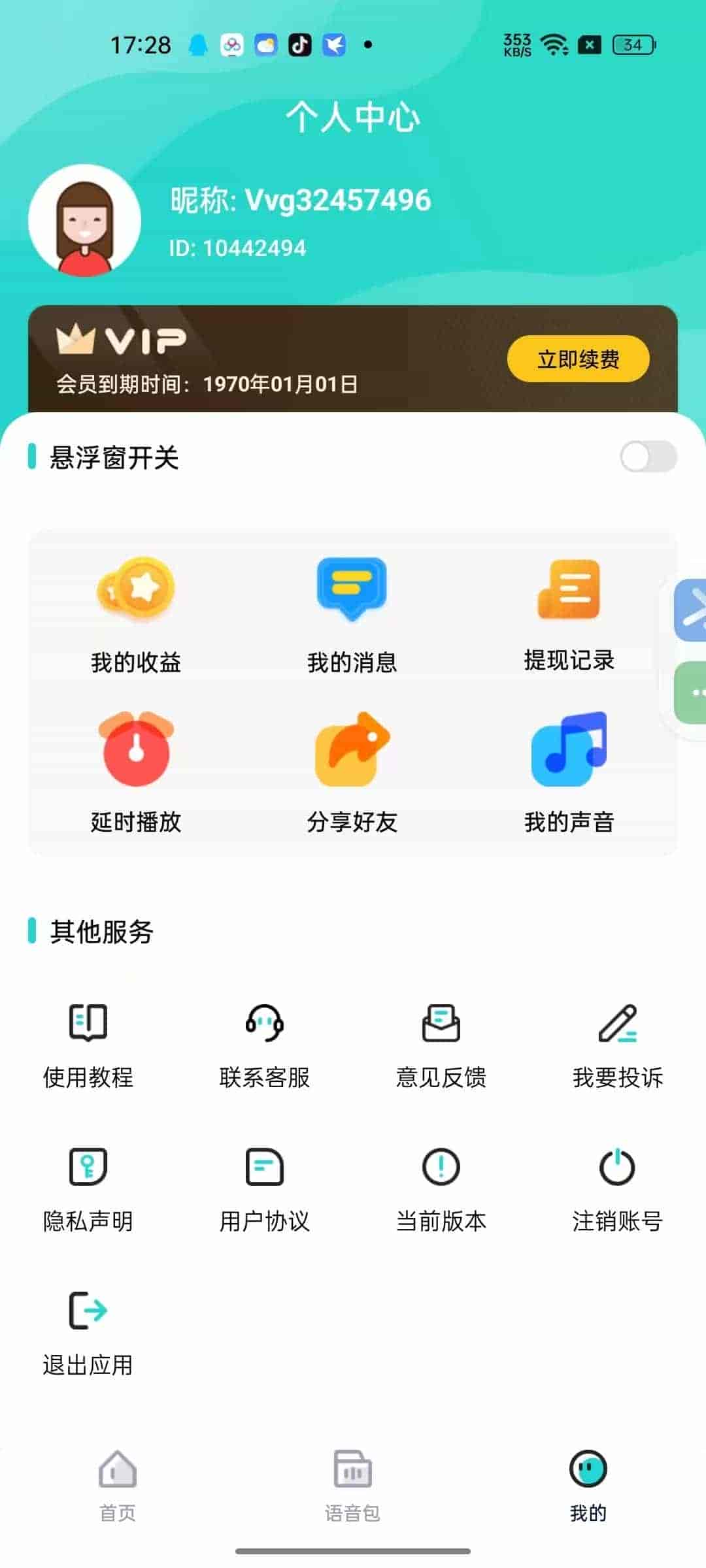
Task: Tap 注销账号 to deactivate account
Action: pyautogui.click(x=618, y=1189)
